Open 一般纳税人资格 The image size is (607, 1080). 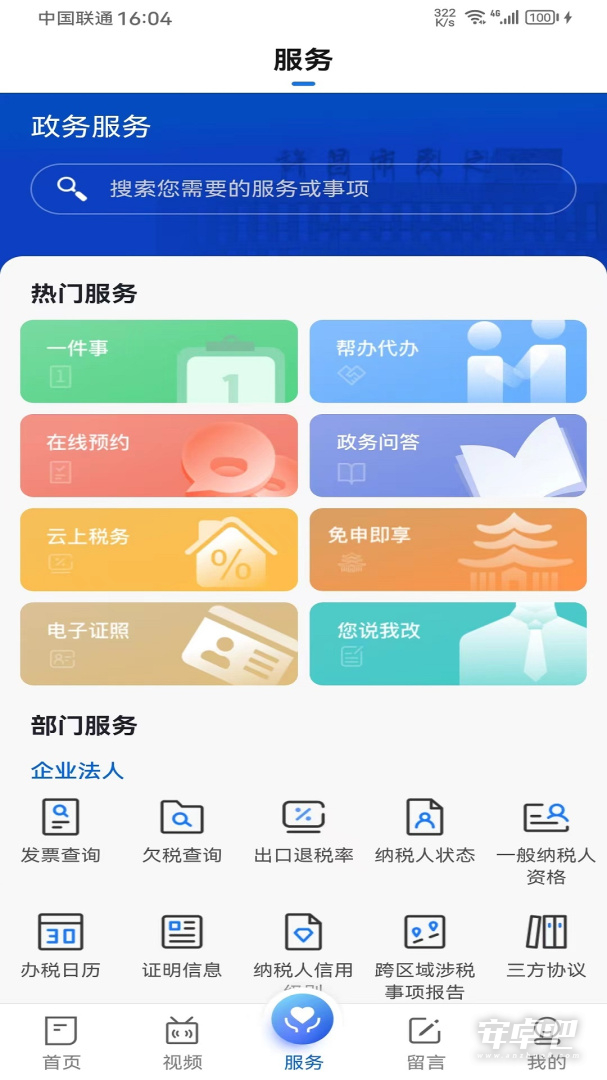pyautogui.click(x=546, y=842)
